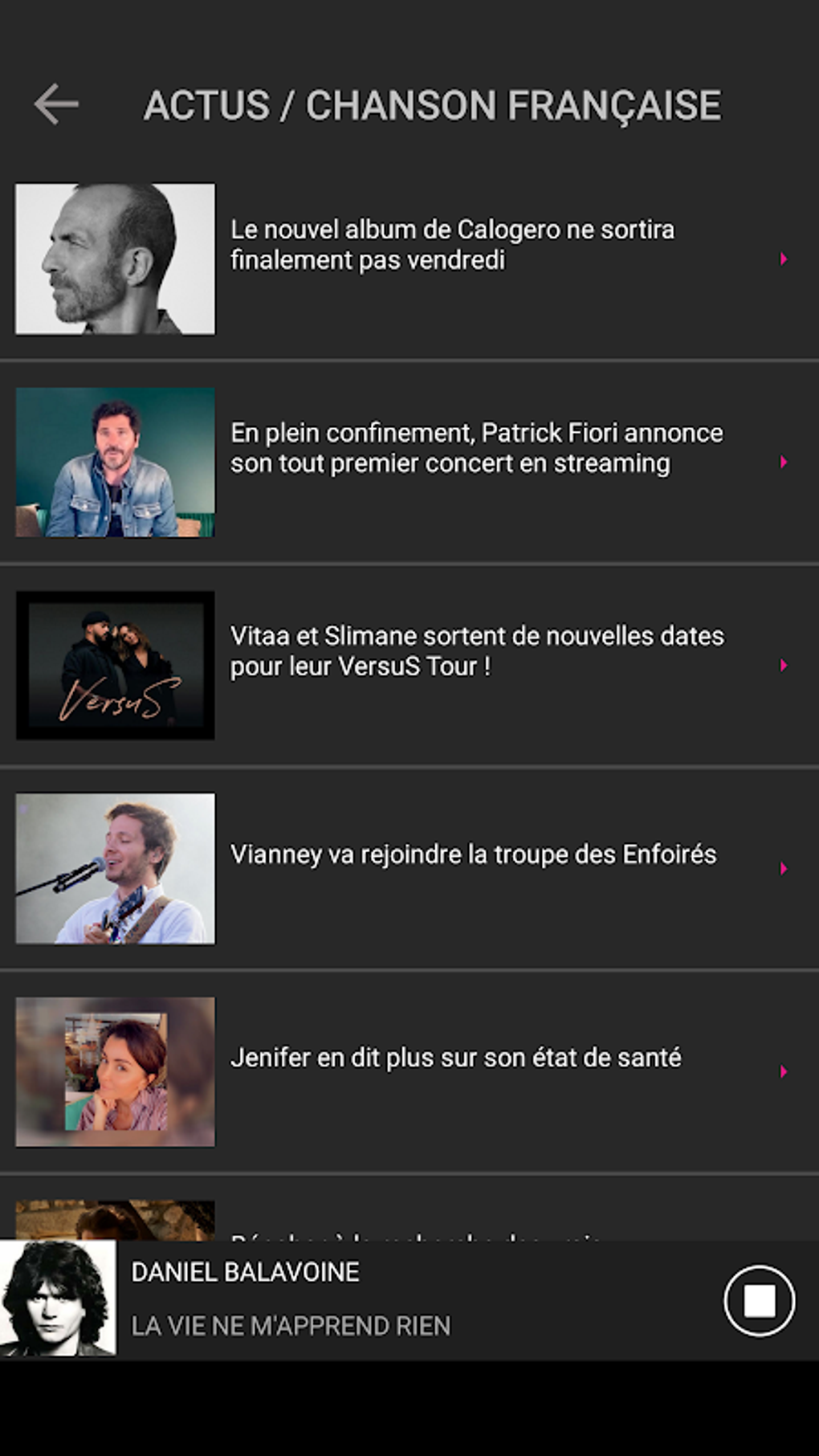Open the Jenifer état de santé article

455,1058
